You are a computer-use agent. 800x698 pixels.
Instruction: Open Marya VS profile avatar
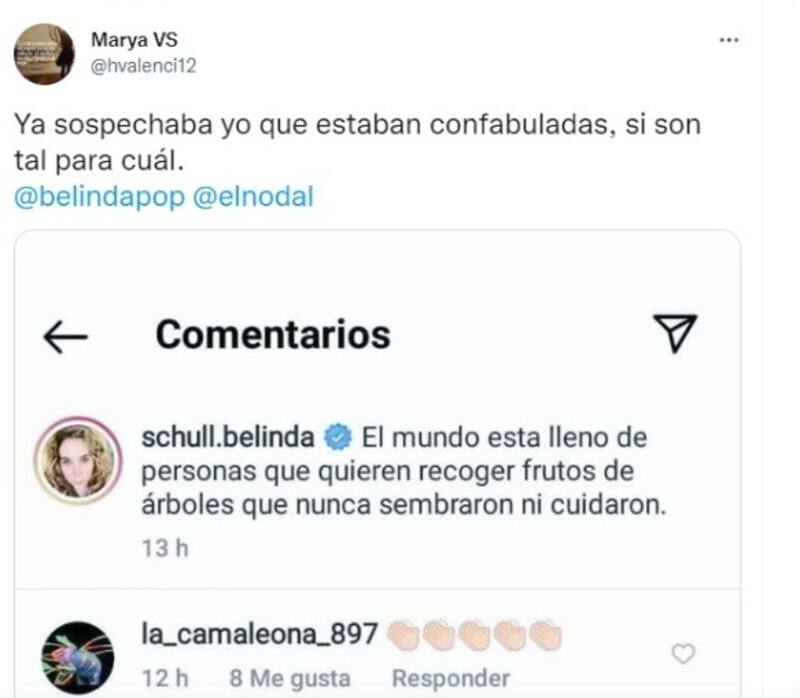44,53
